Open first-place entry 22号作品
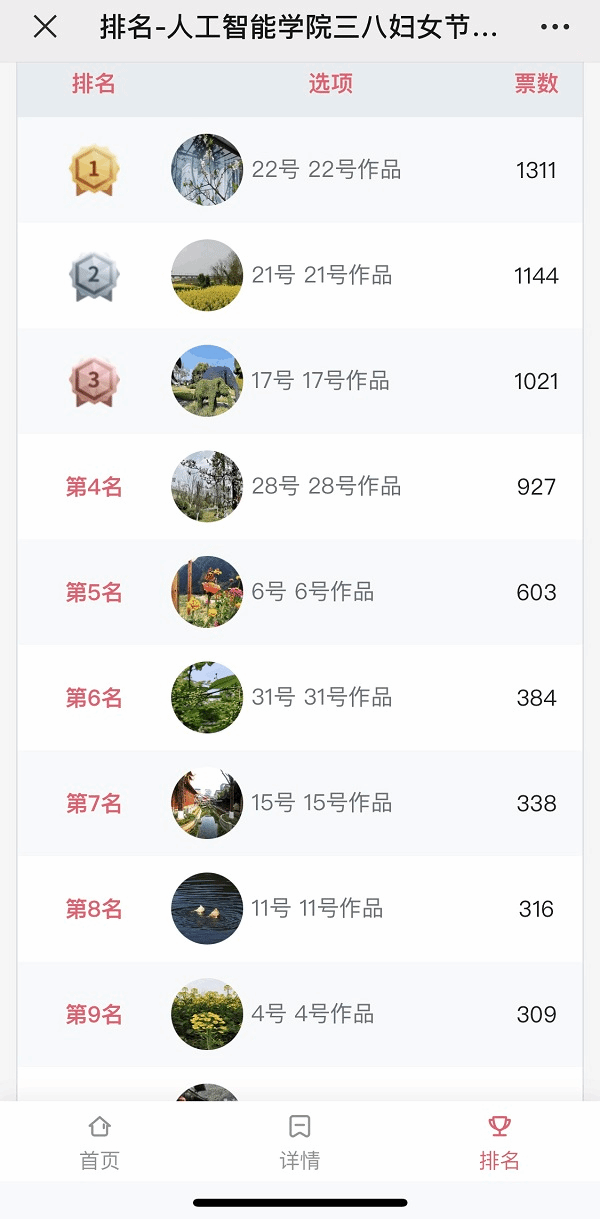 [x=325, y=170]
